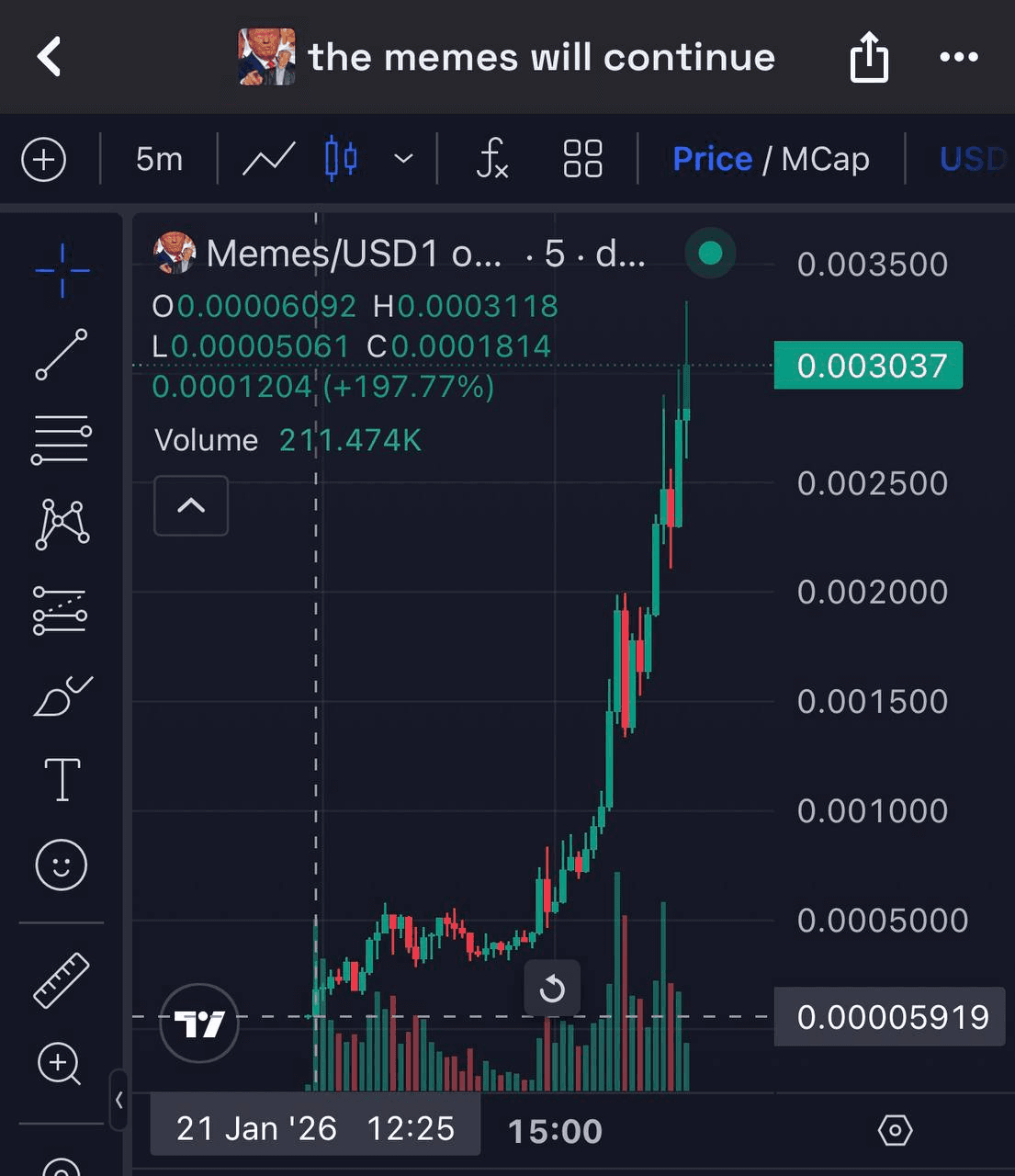Go back using the top-left arrow
Viewport: 1015px width, 1176px height.
(50, 57)
